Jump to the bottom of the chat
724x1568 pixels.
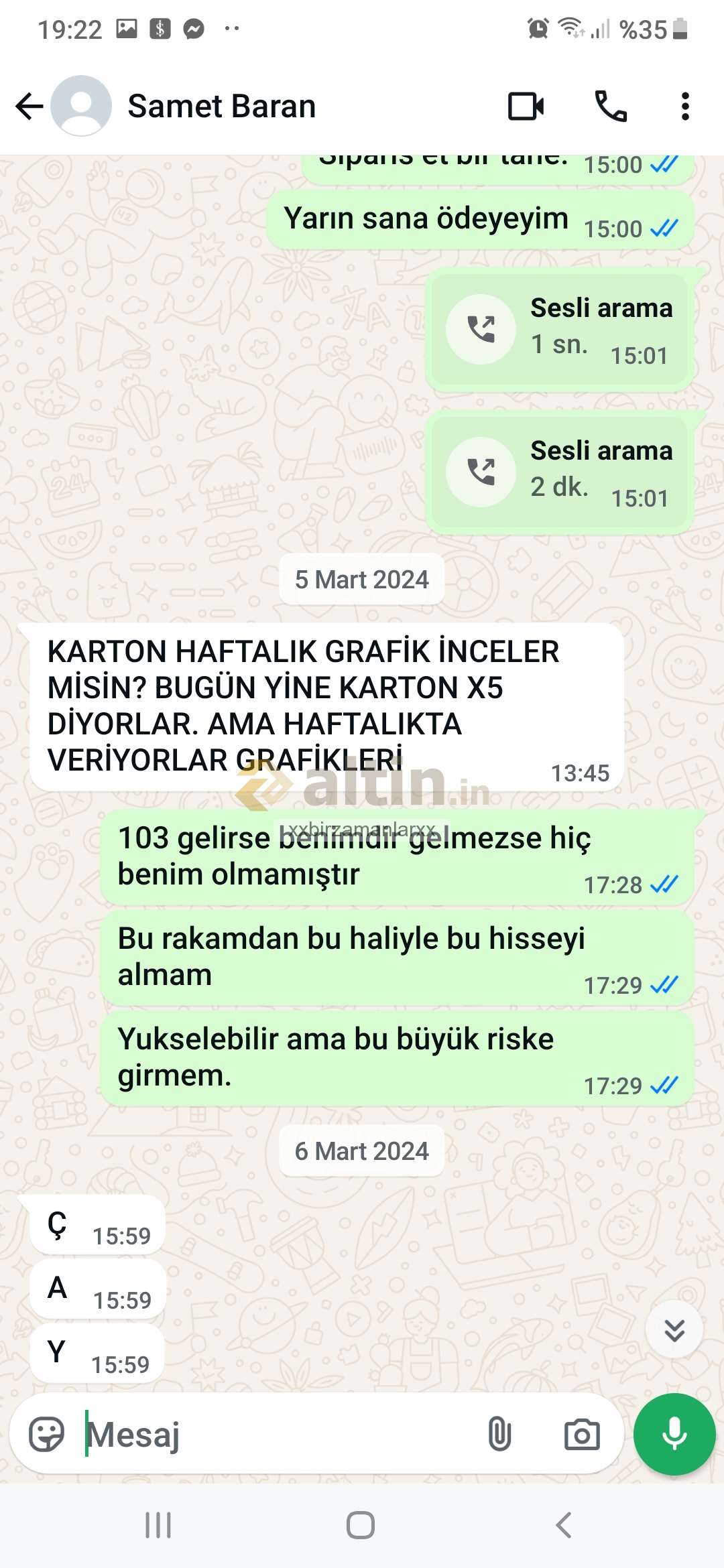[674, 1330]
